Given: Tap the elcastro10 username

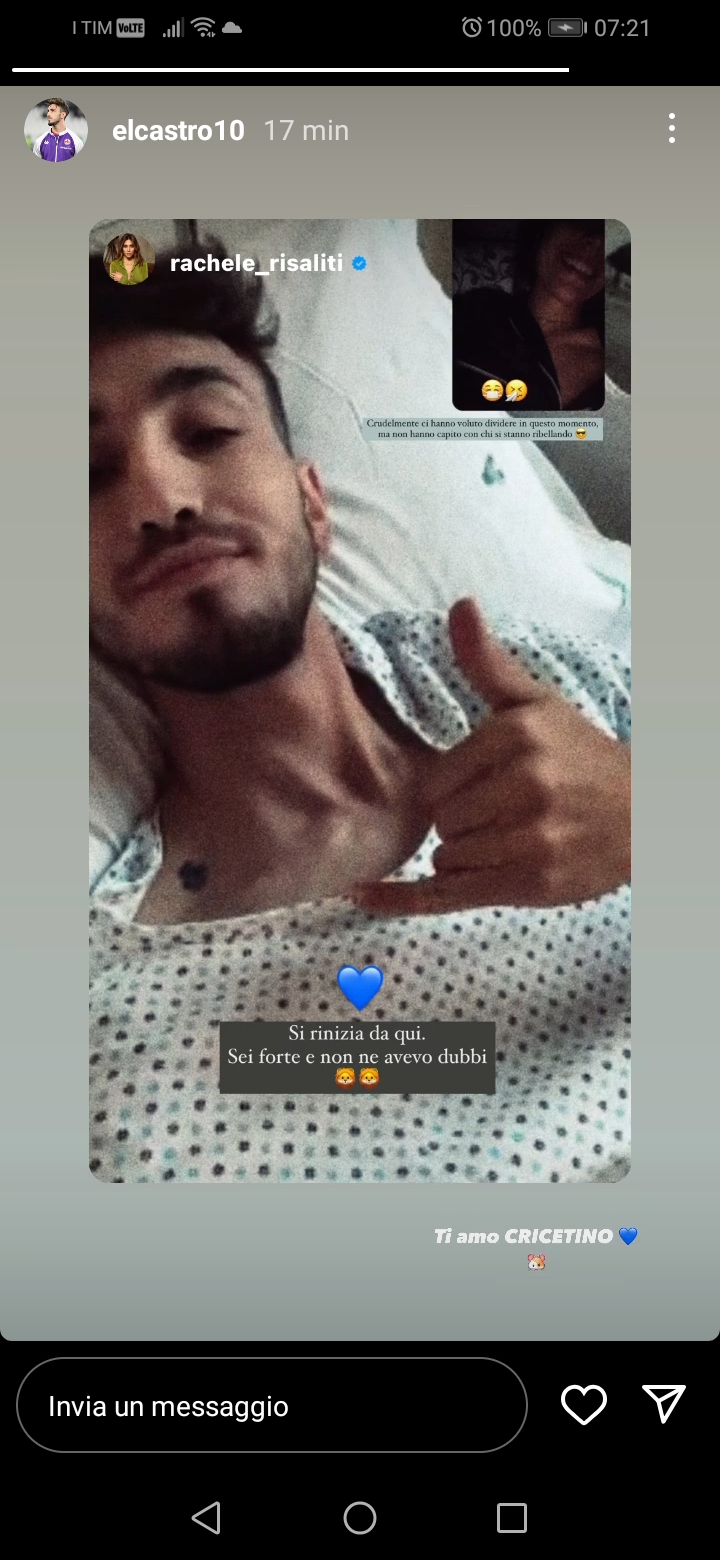Looking at the screenshot, I should (x=178, y=130).
